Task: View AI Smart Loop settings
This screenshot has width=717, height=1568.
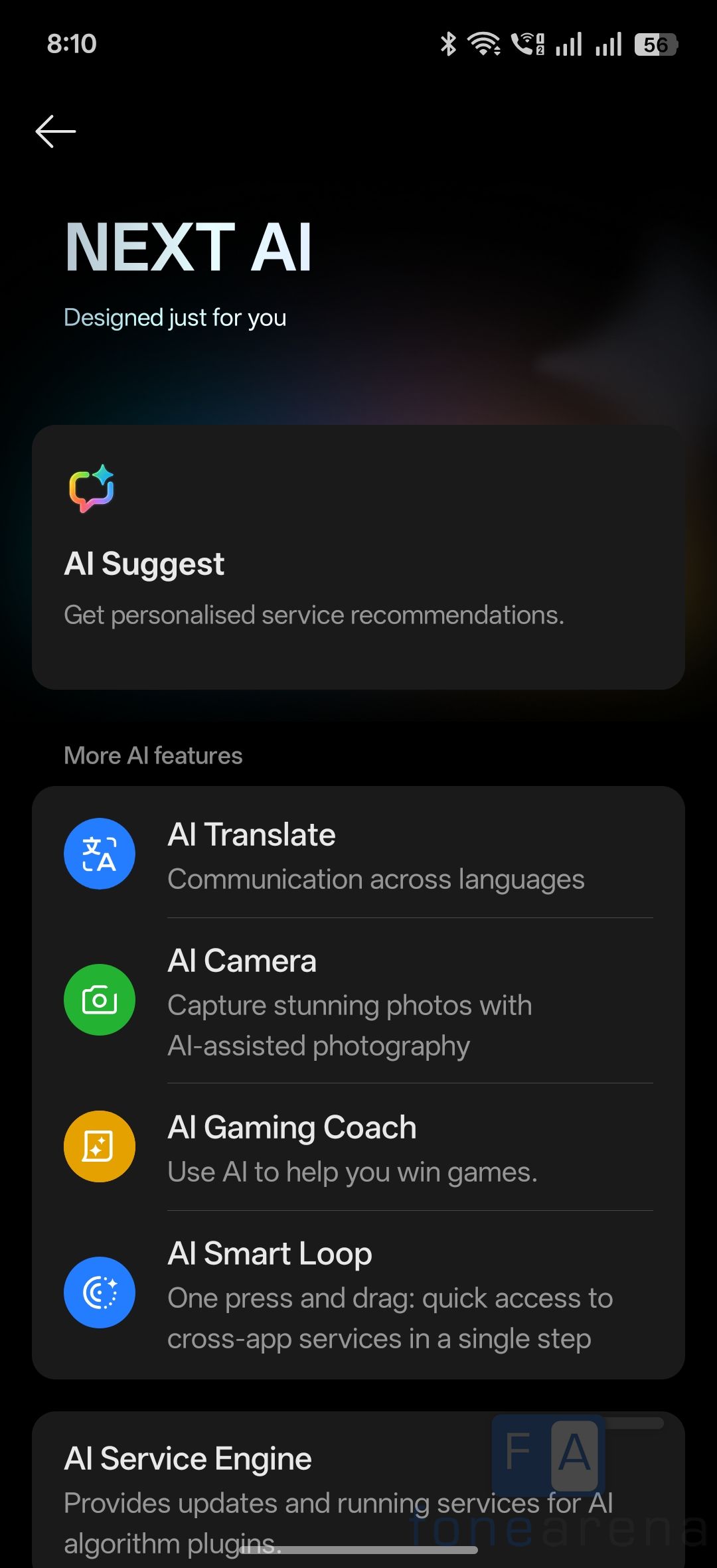Action: [x=358, y=1294]
